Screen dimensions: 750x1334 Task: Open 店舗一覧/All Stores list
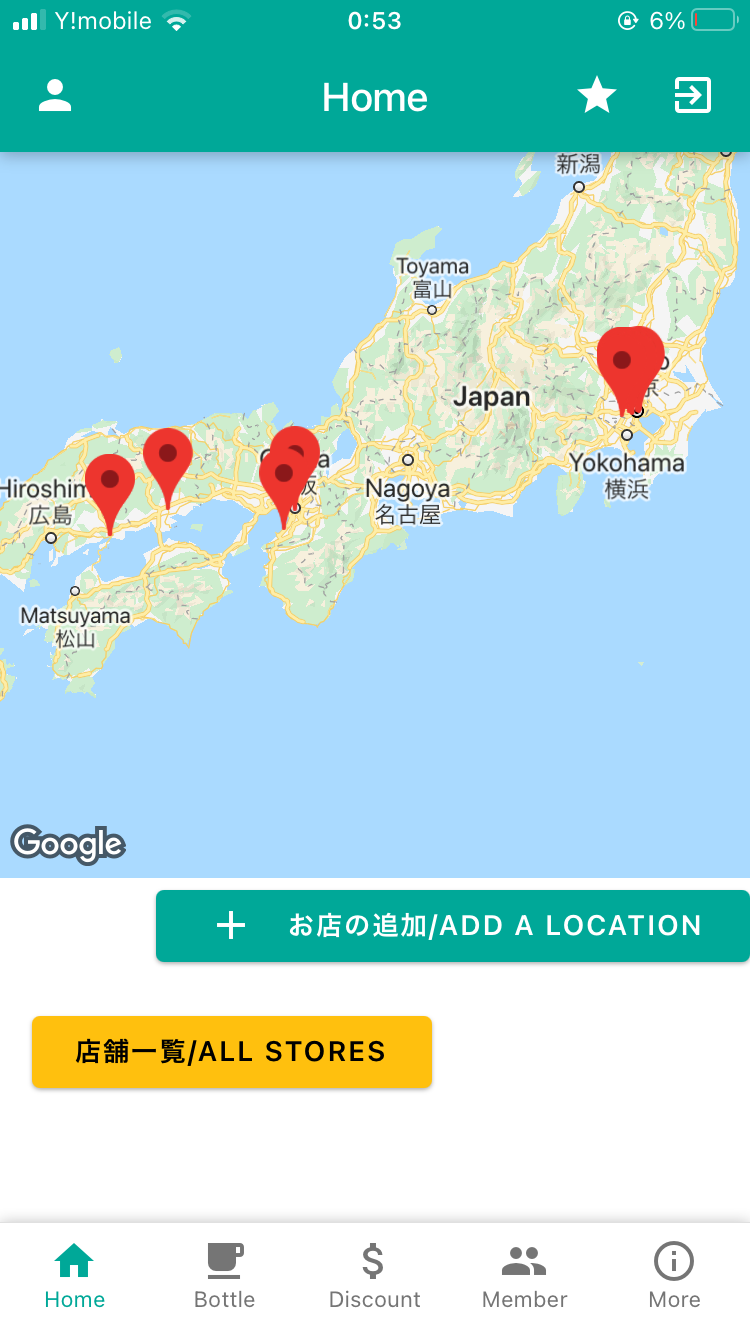click(x=232, y=1052)
